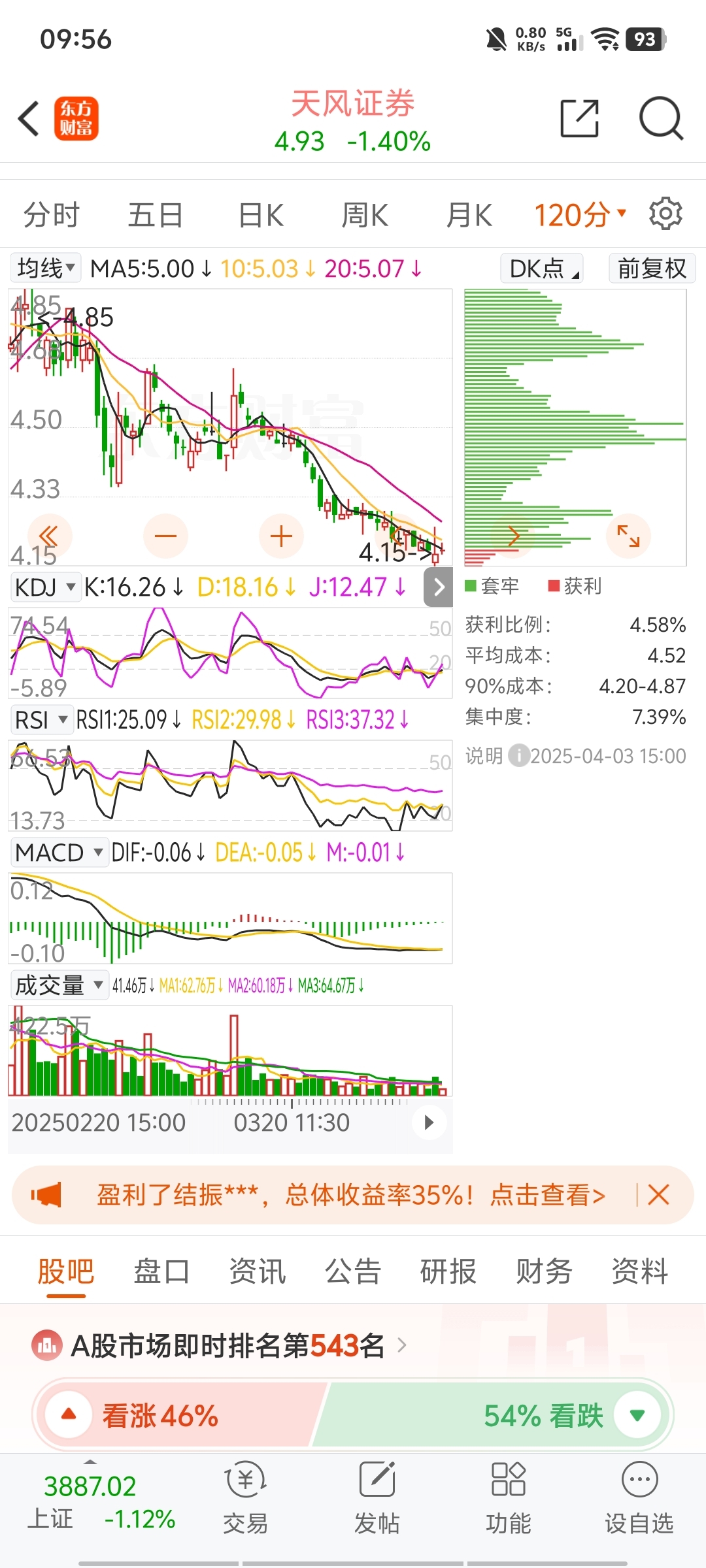Share this stock page
Image resolution: width=706 pixels, height=1568 pixels.
[x=579, y=119]
